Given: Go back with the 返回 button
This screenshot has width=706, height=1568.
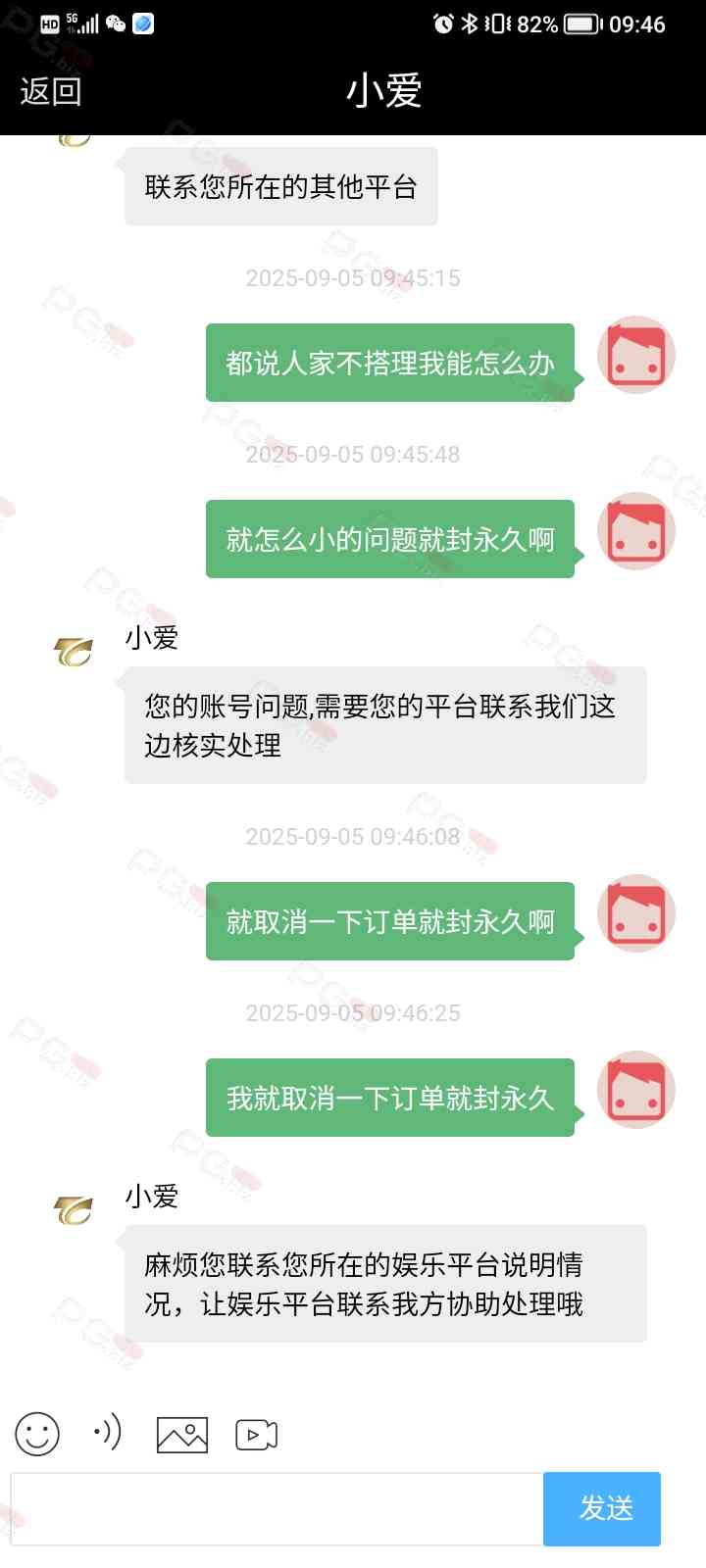Looking at the screenshot, I should point(51,91).
